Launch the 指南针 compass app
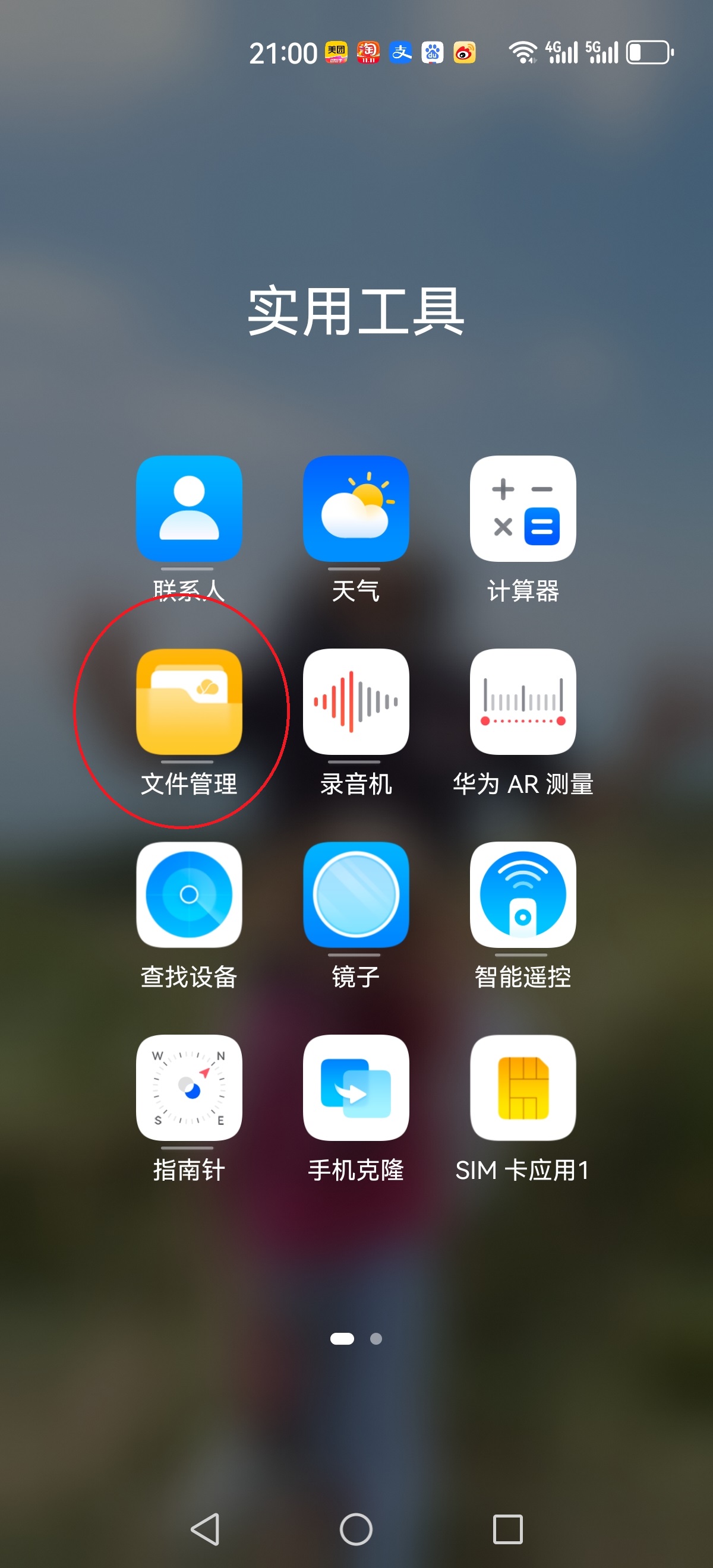Screen dimensions: 713x1568 [189, 1088]
